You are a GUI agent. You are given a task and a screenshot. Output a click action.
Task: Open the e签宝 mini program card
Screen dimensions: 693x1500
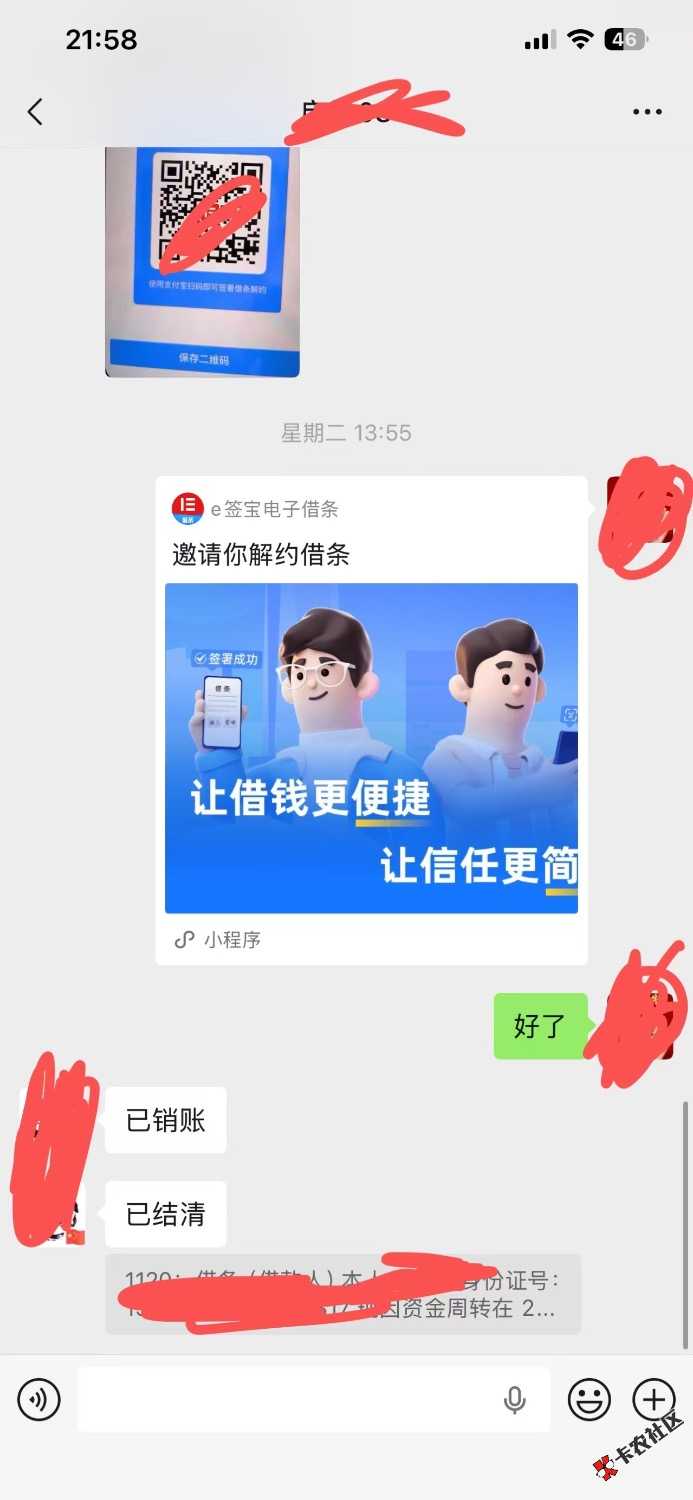(x=371, y=720)
